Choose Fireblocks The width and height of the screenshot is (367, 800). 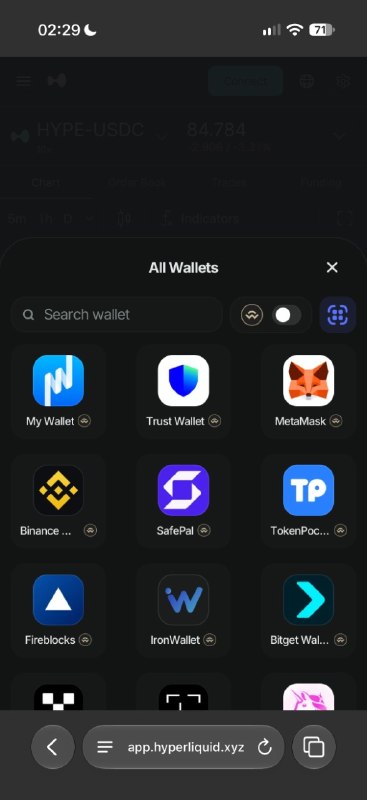(x=58, y=610)
